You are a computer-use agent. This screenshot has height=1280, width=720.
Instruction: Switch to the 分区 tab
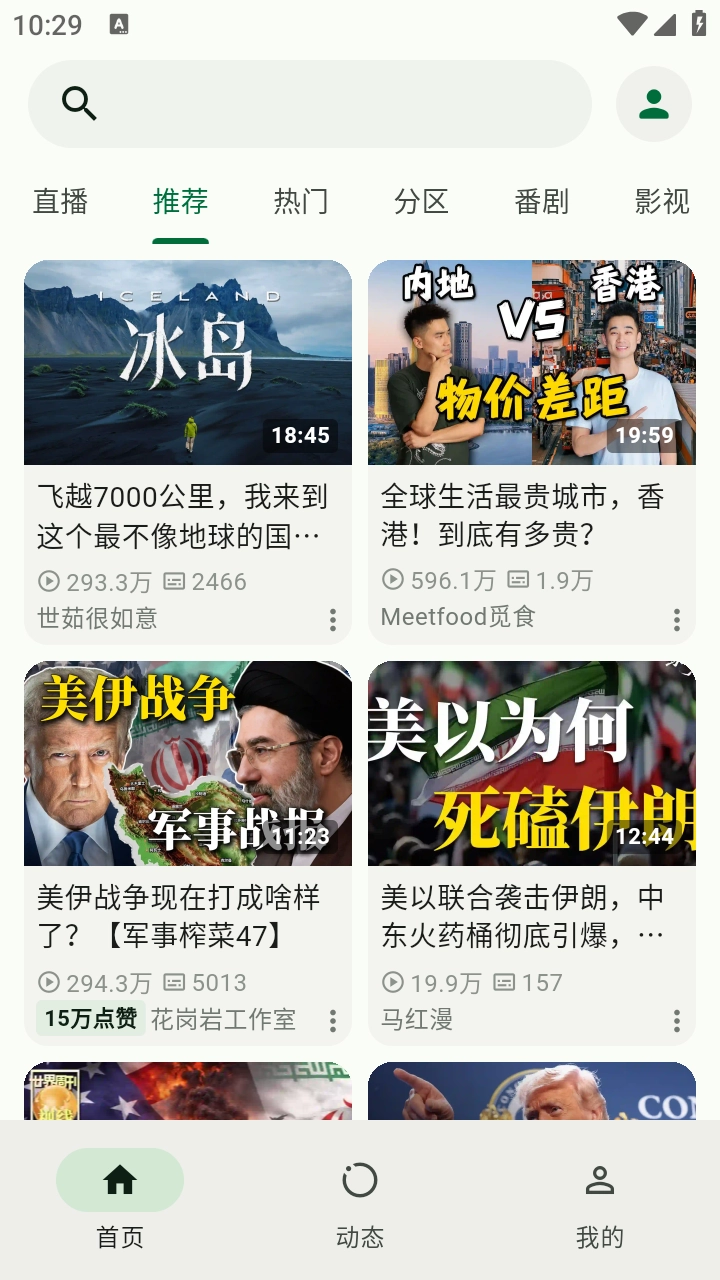421,202
